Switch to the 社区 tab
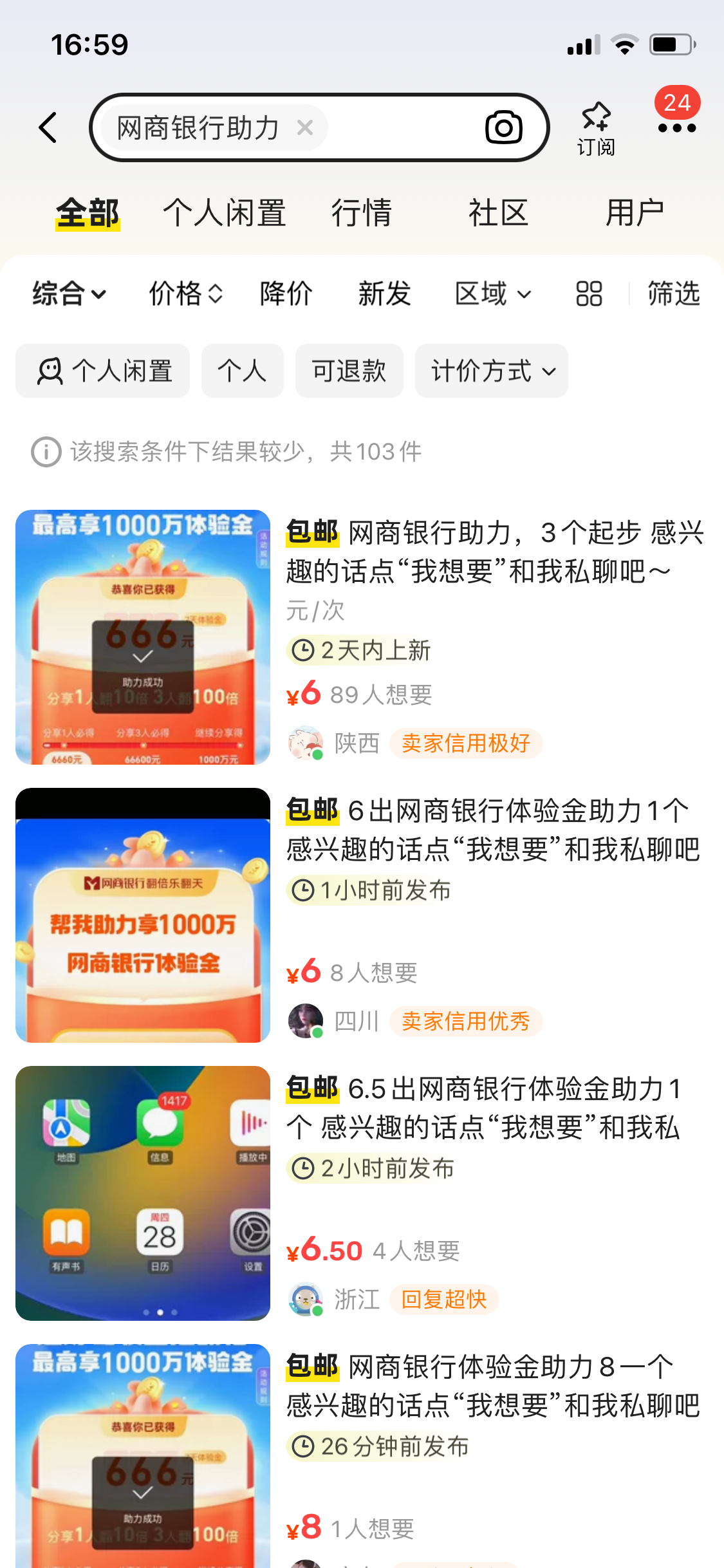Image resolution: width=724 pixels, height=1568 pixels. coord(498,213)
